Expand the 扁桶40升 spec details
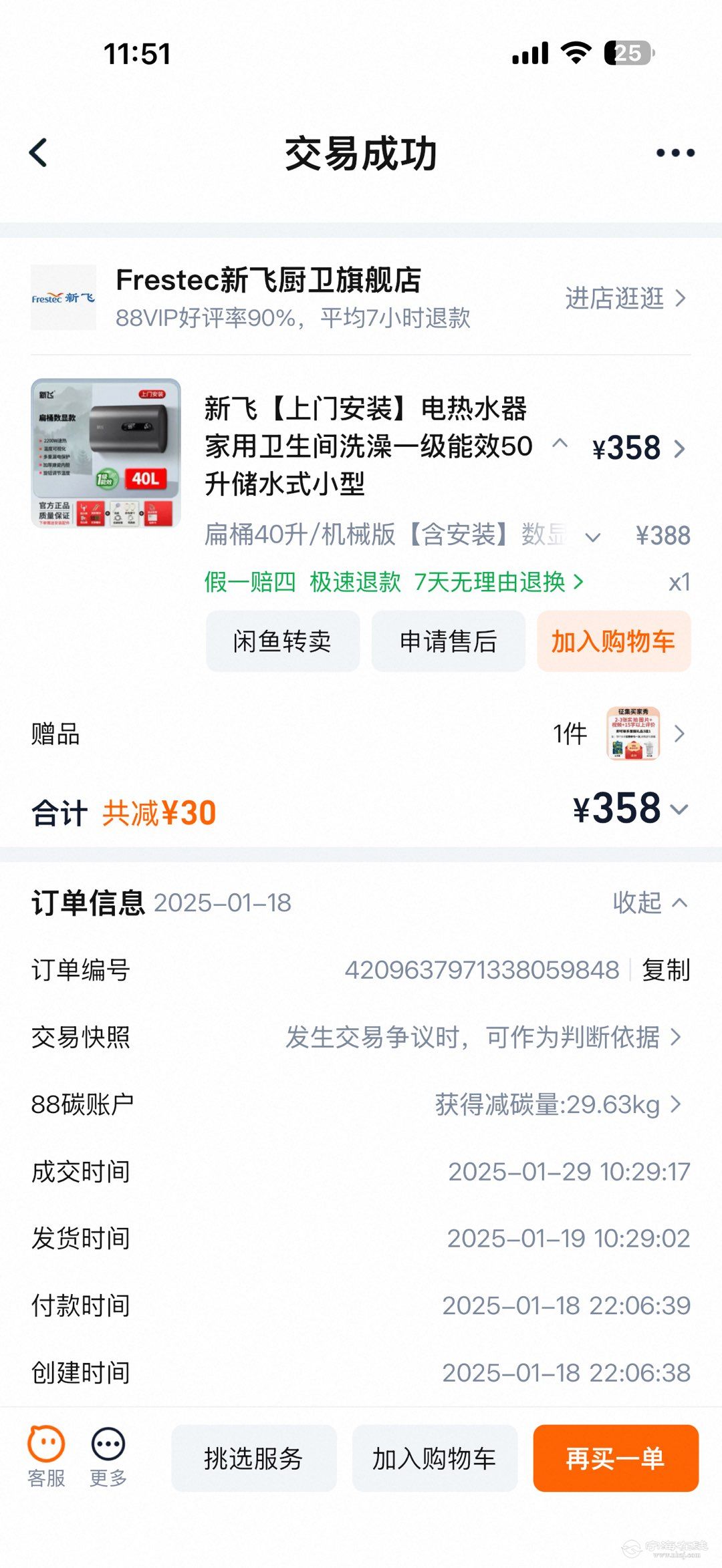Image resolution: width=722 pixels, height=1568 pixels. point(592,537)
